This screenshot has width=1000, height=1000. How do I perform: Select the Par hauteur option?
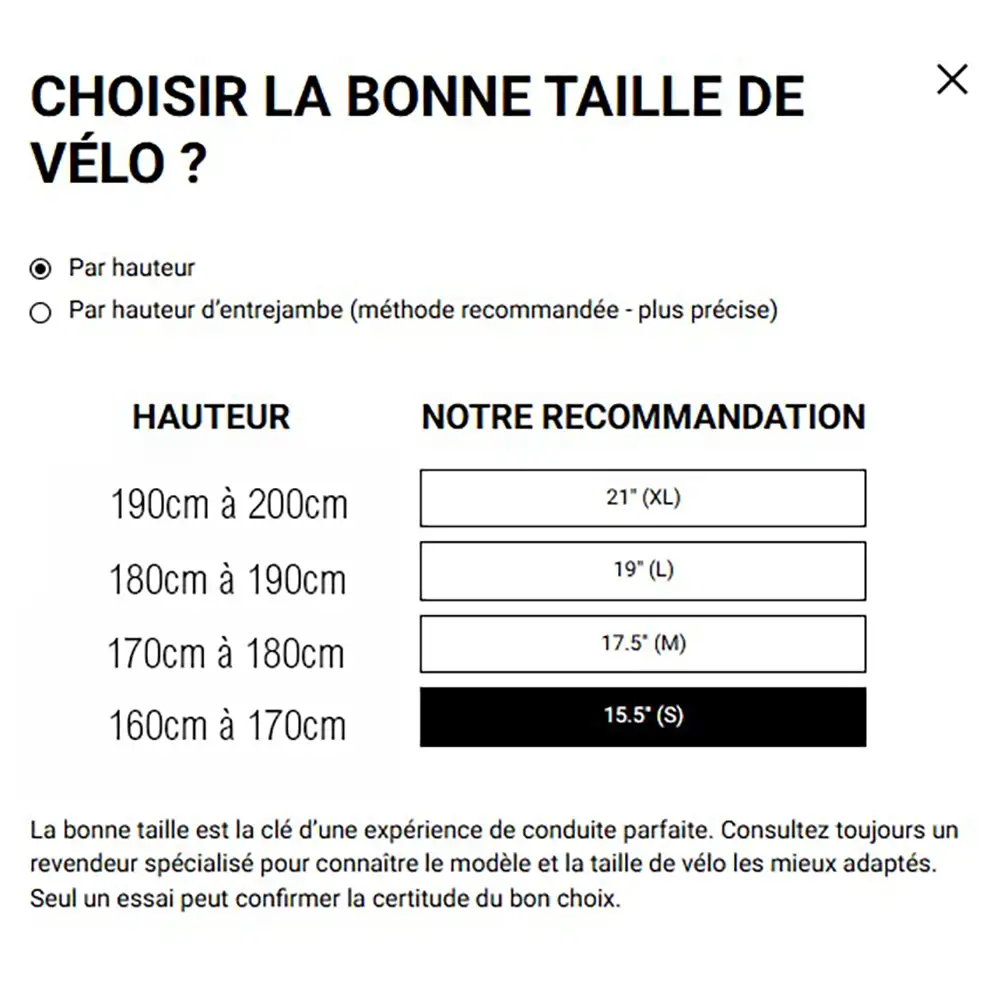(x=41, y=269)
